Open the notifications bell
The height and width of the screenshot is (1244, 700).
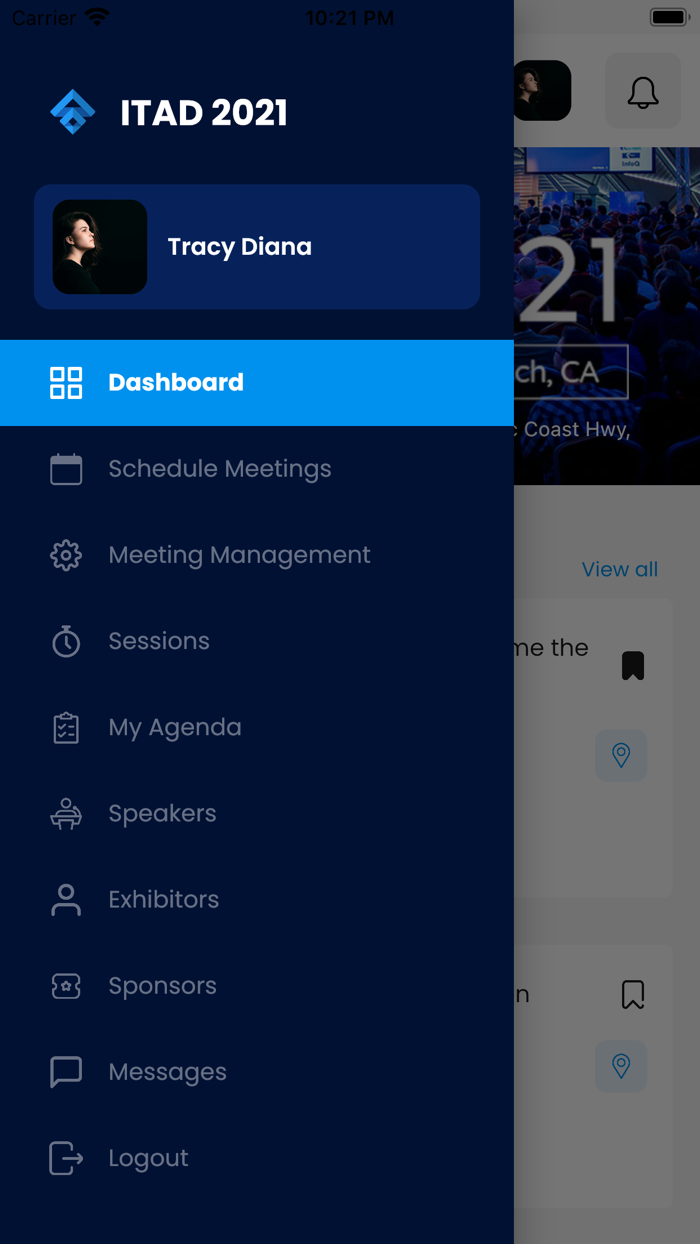click(643, 92)
